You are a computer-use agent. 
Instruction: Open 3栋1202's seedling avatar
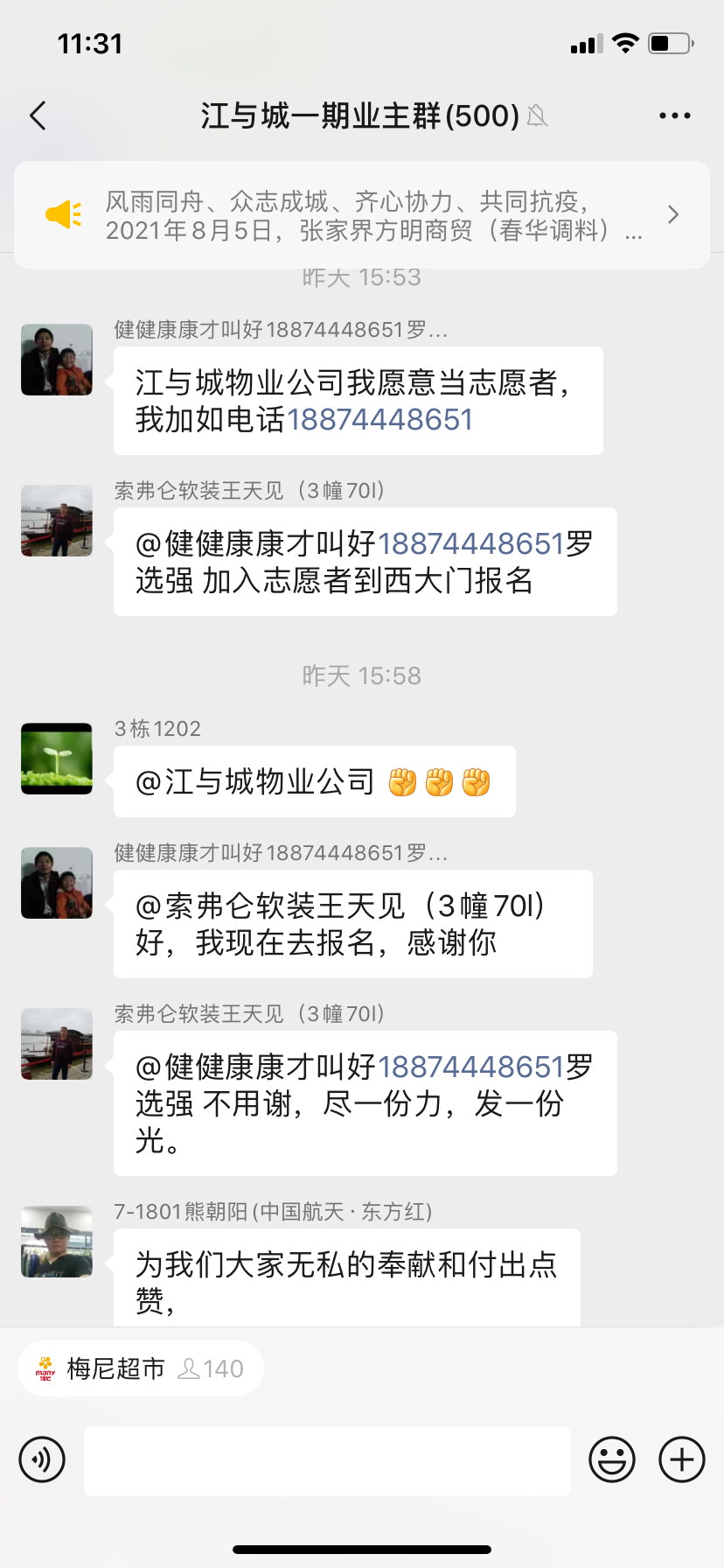(57, 759)
